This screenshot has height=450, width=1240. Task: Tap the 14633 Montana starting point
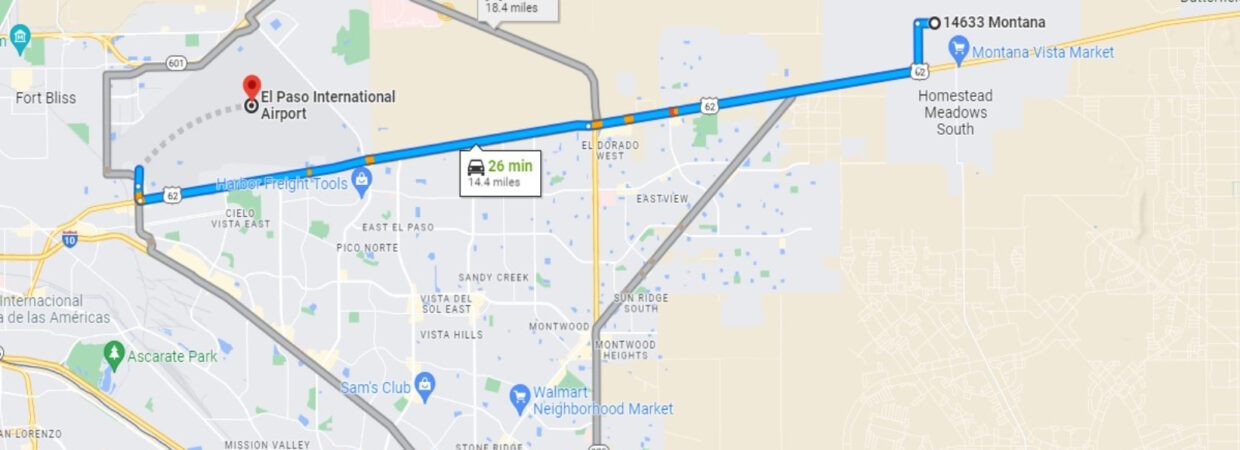pyautogui.click(x=934, y=23)
